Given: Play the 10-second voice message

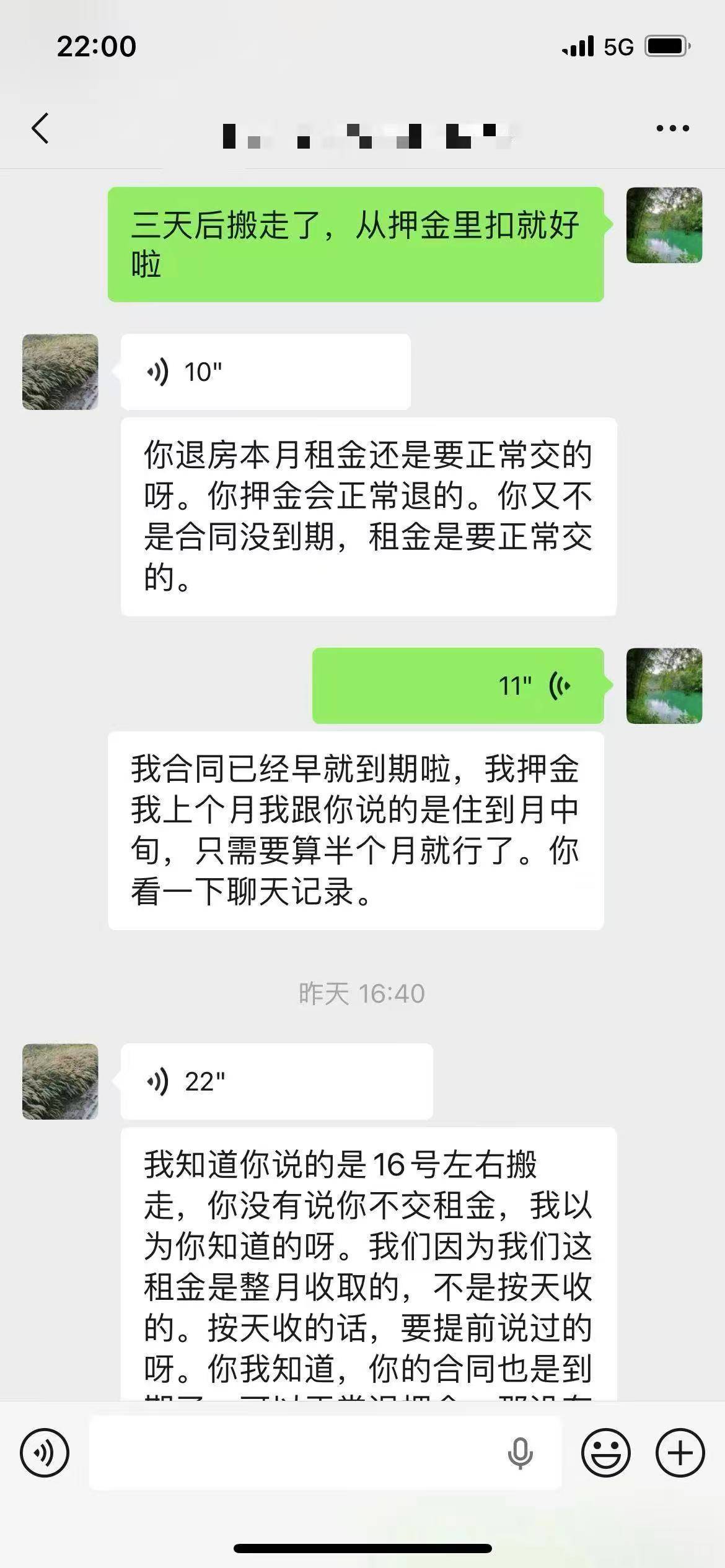Looking at the screenshot, I should tap(265, 372).
